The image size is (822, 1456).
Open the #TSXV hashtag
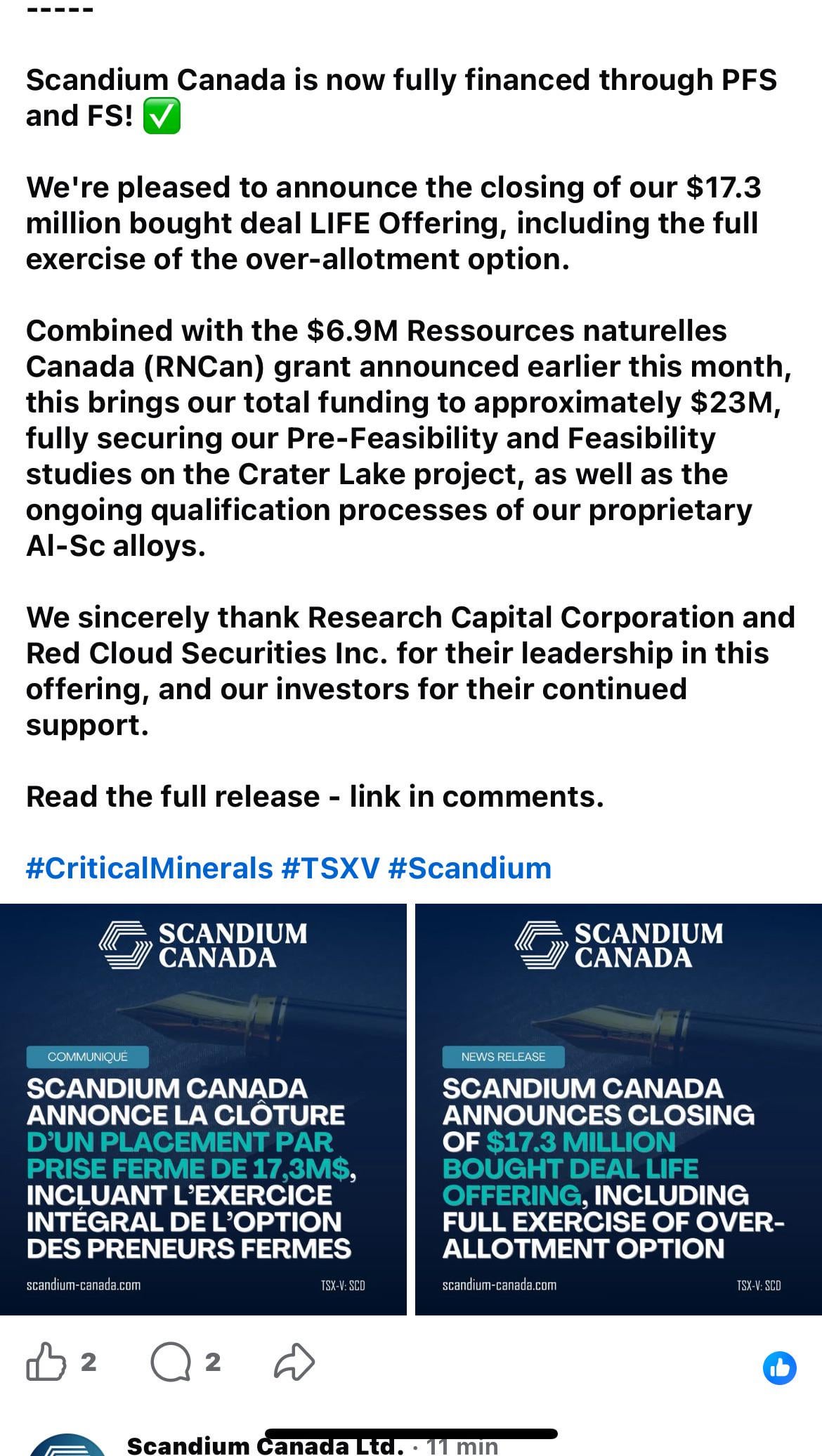[330, 868]
